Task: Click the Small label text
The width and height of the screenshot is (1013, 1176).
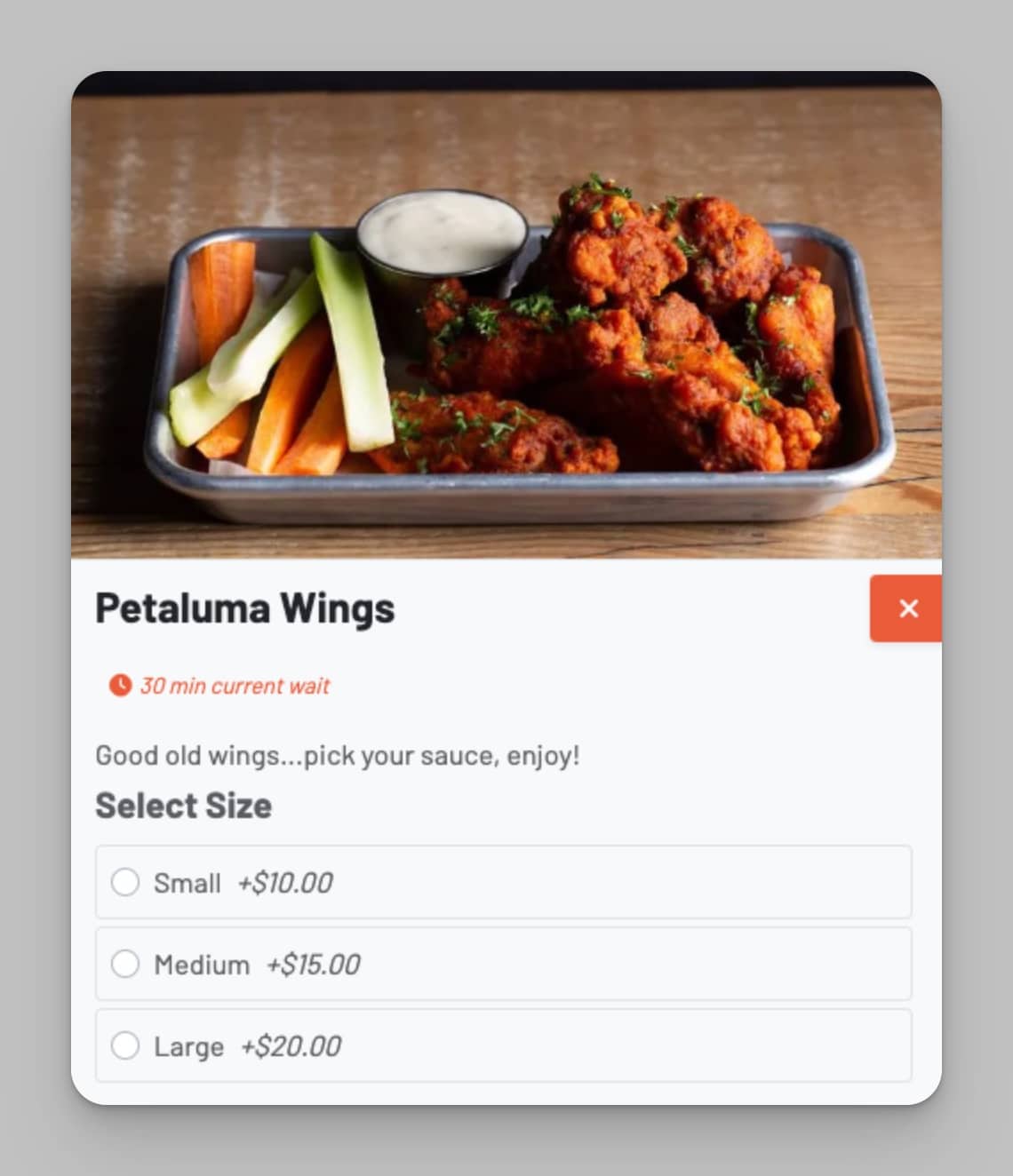Action: click(188, 883)
